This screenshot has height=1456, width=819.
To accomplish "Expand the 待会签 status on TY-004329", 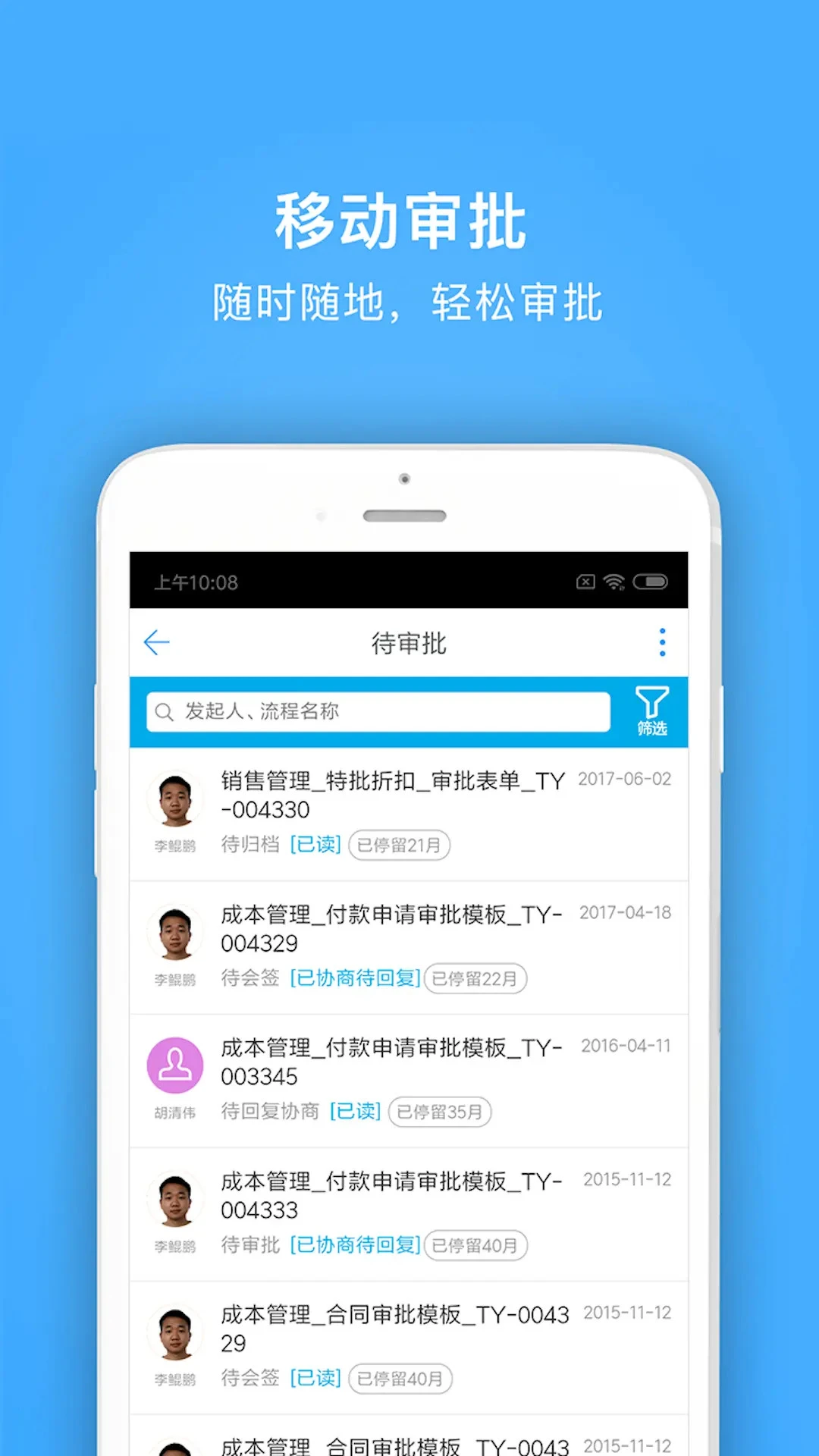I will (x=250, y=978).
